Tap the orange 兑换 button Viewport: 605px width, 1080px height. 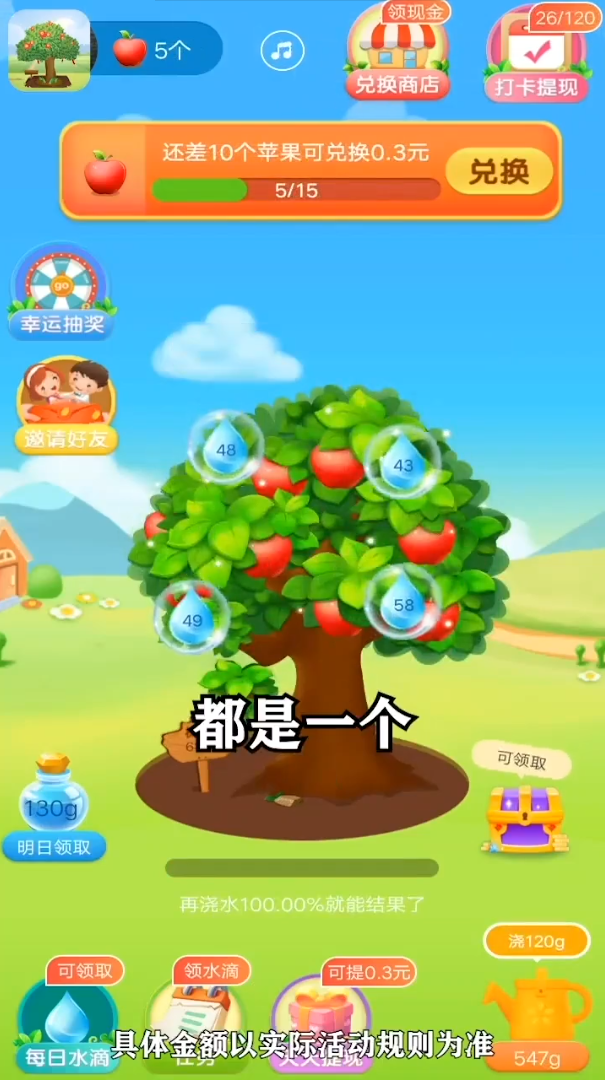[x=498, y=172]
